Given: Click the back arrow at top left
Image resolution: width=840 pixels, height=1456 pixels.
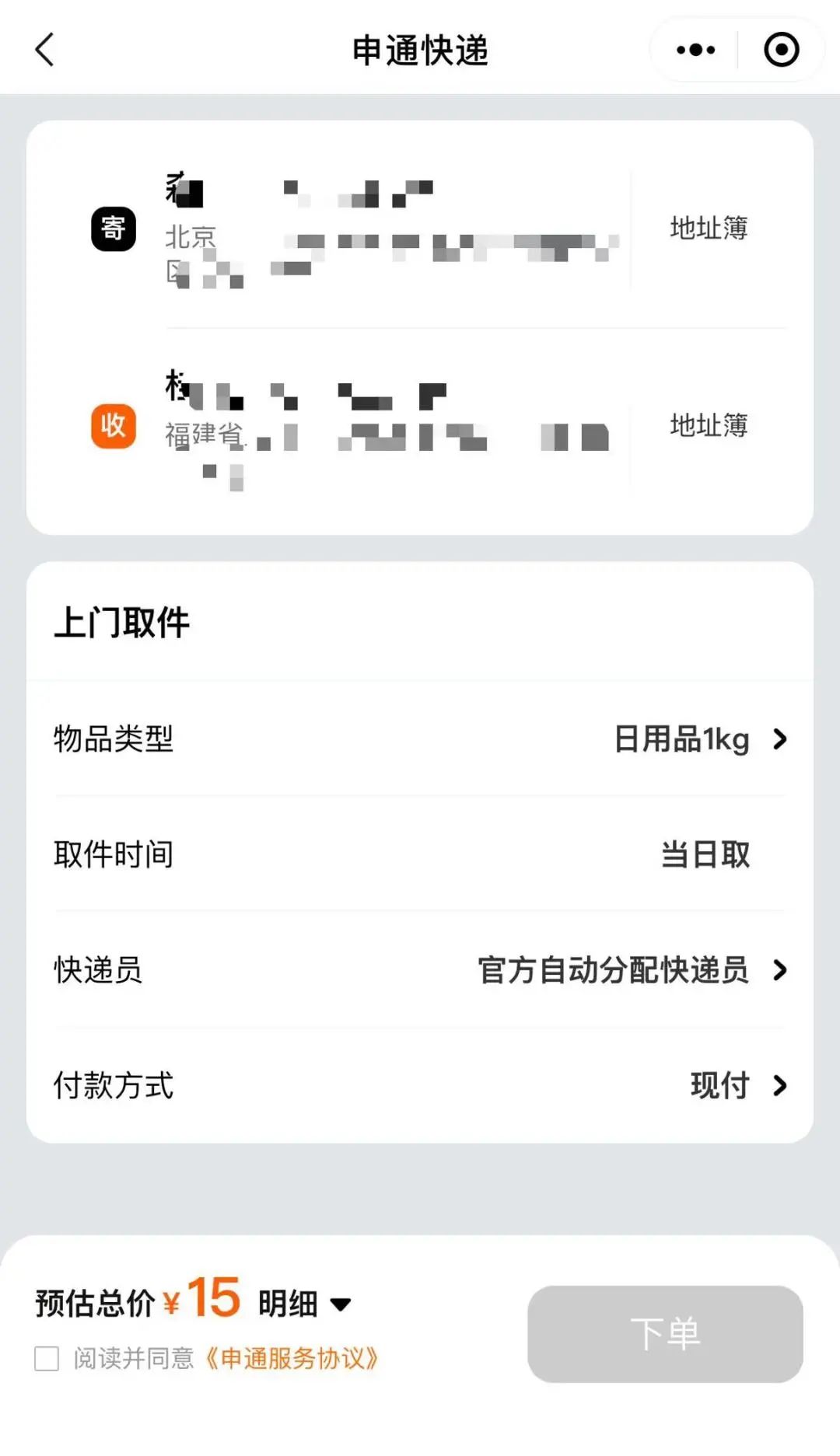Looking at the screenshot, I should (x=44, y=50).
